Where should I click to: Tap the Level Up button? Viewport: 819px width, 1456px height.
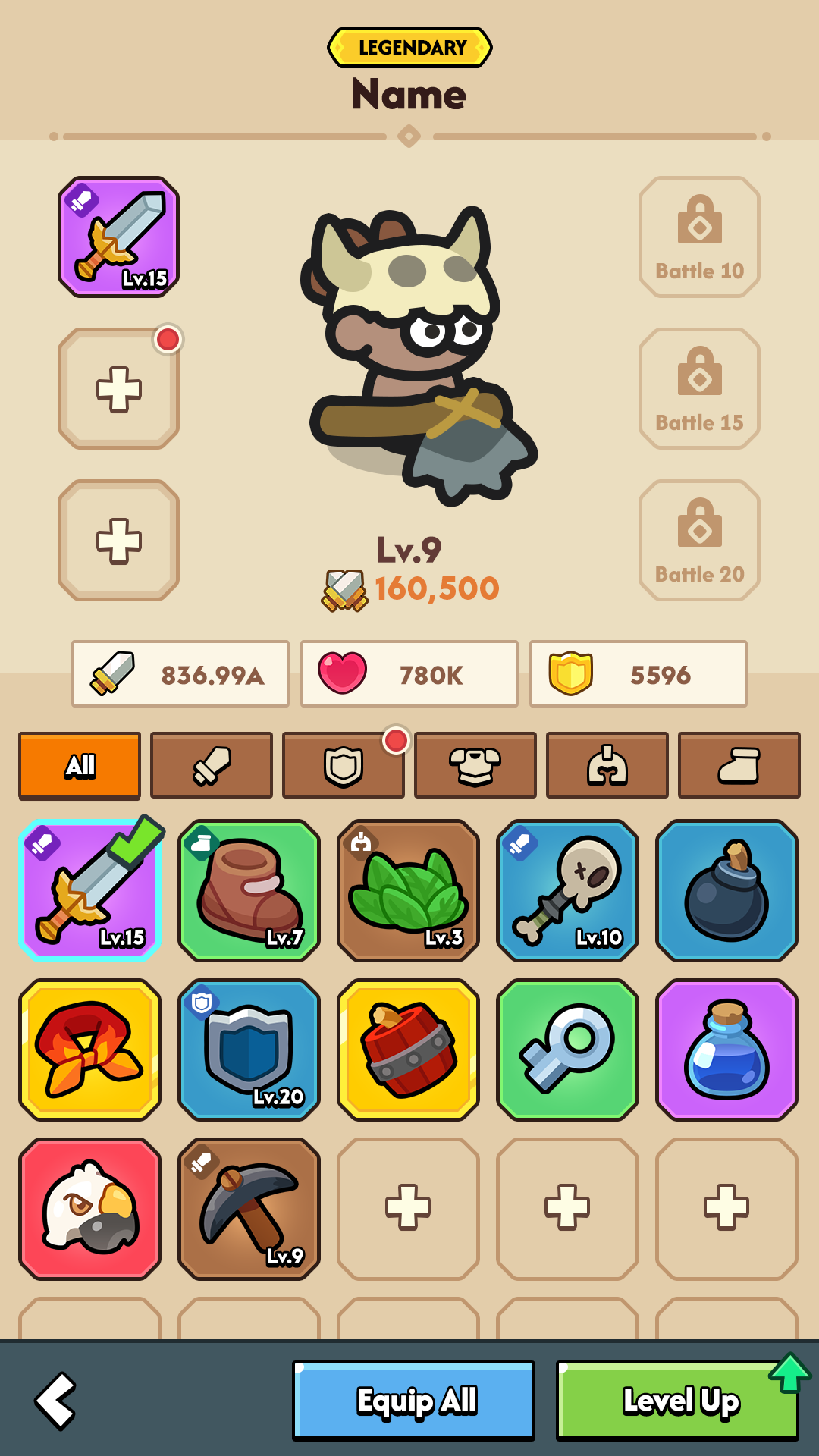[x=677, y=1401]
